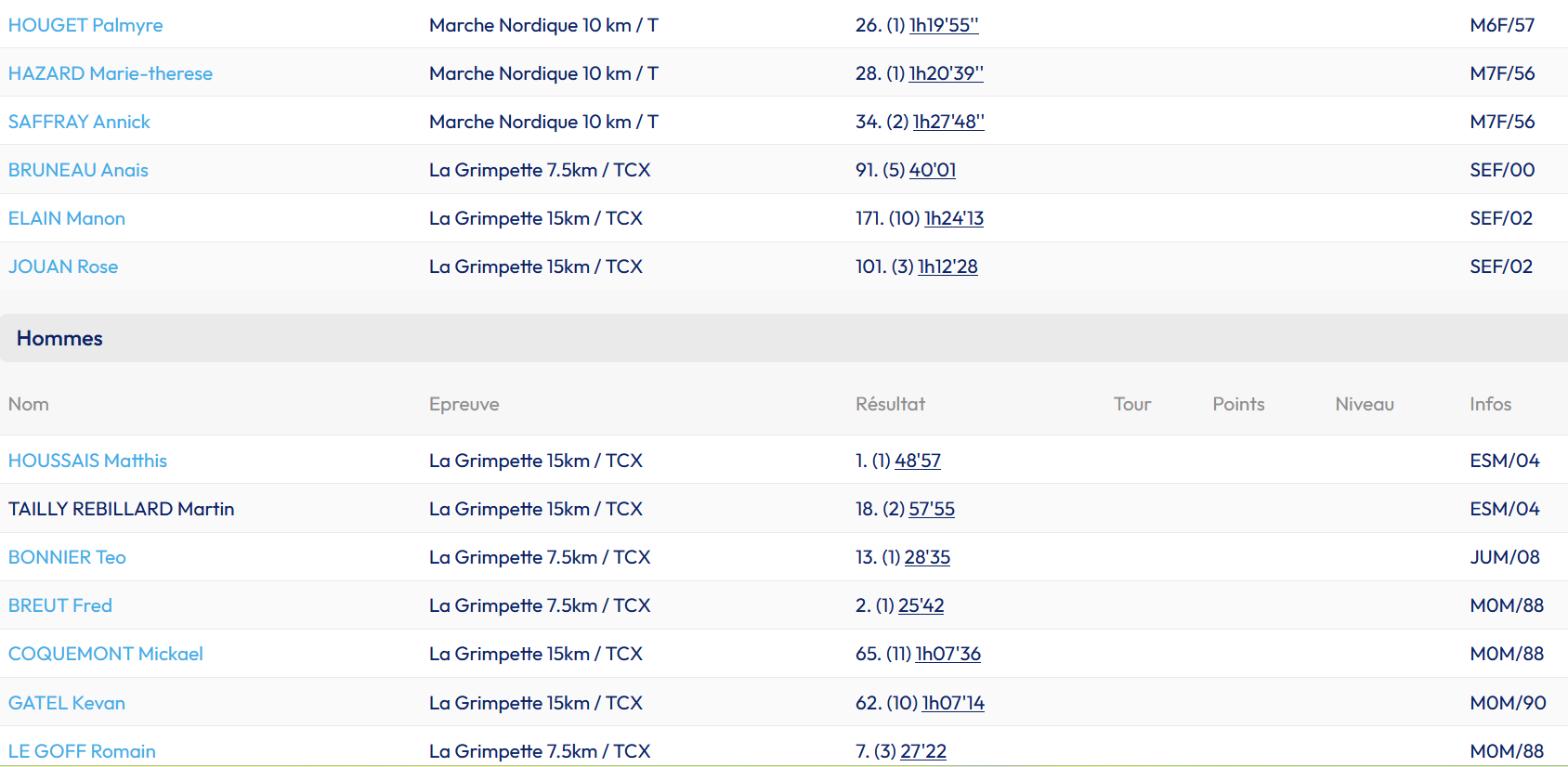Open HOUGET Palmyre's athlete profile
Viewport: 1568px width, 767px height.
(x=85, y=25)
